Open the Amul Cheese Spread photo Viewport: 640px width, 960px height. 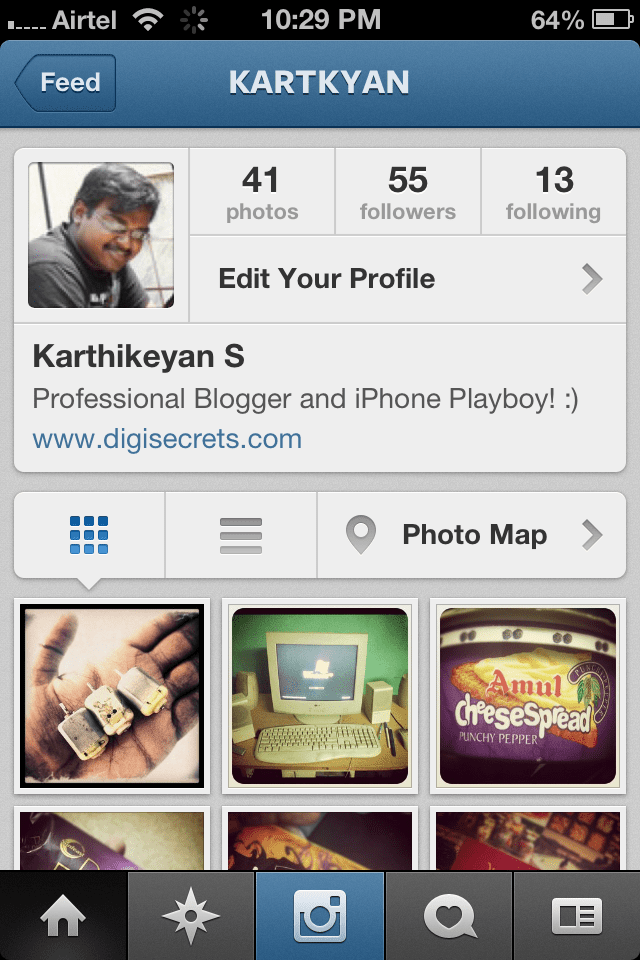528,696
